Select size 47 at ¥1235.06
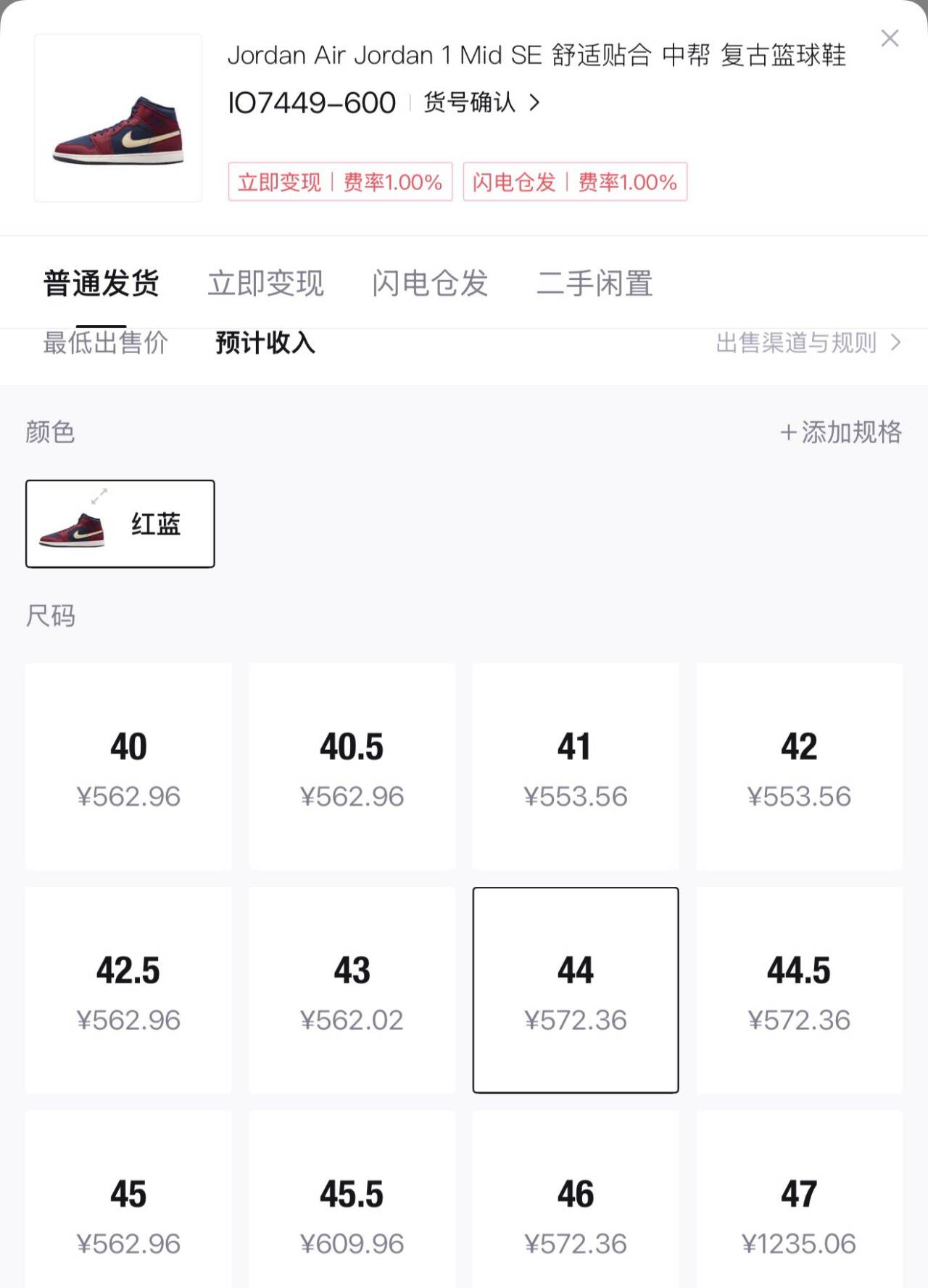Viewport: 928px width, 1288px height. pos(799,1213)
